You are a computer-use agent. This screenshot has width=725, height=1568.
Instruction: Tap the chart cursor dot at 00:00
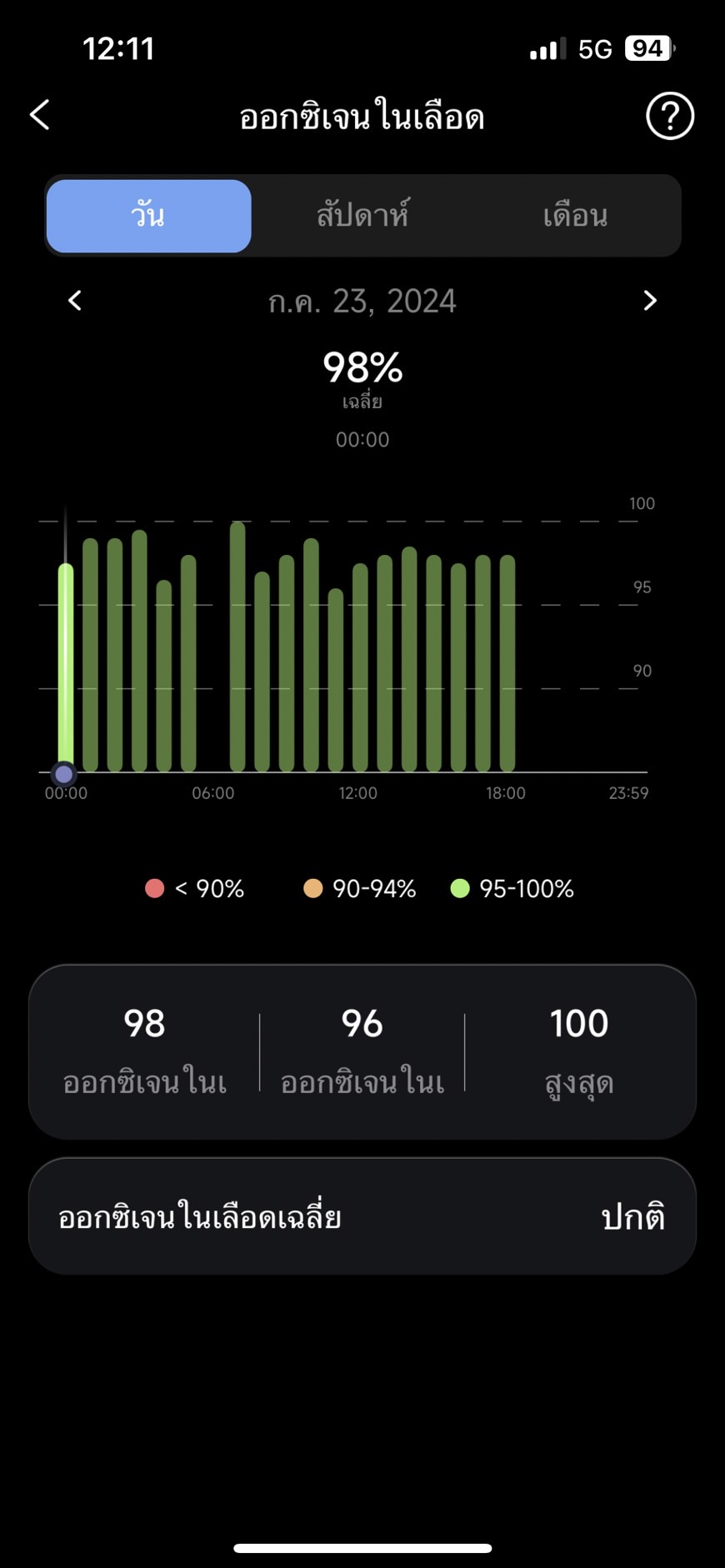point(64,774)
